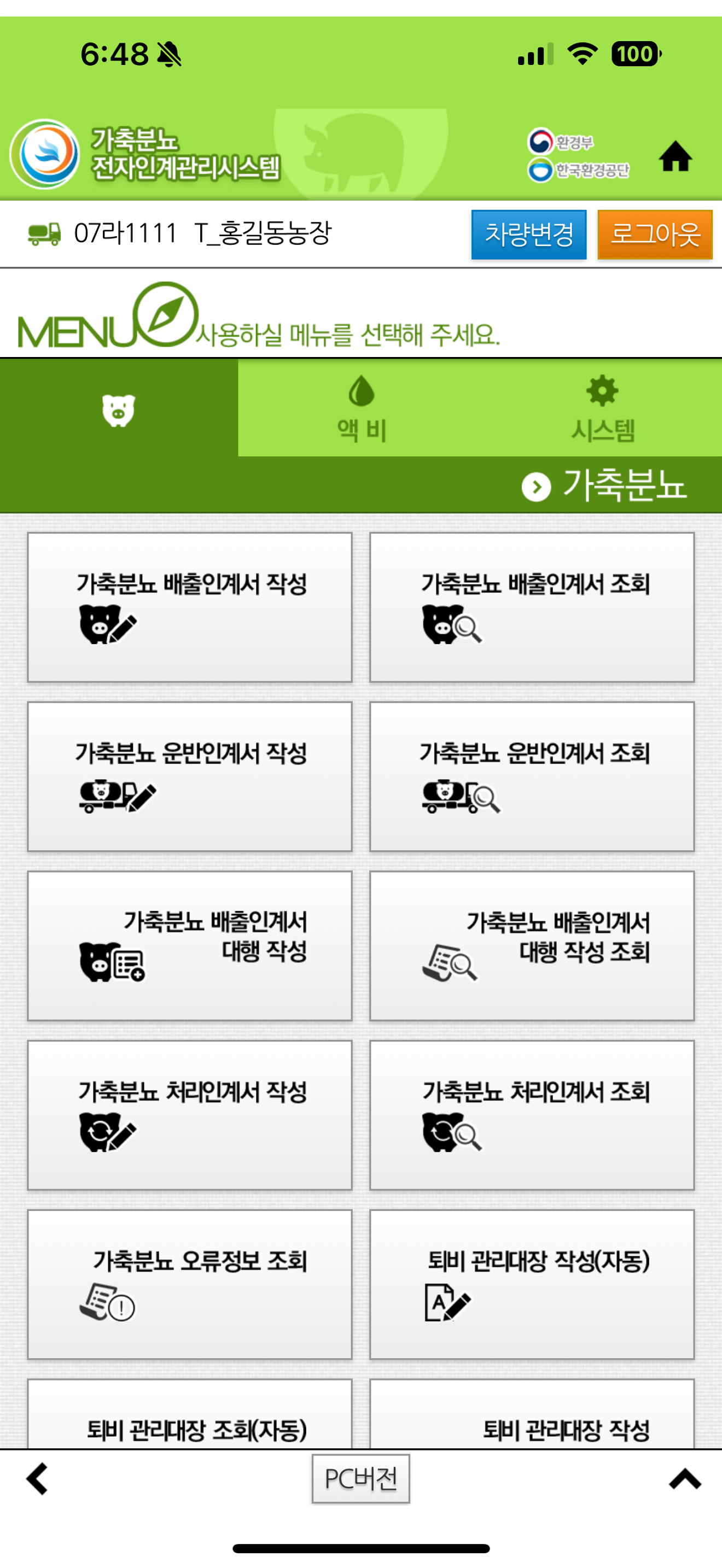Select the pig icon tab for 가축분뇨
The height and width of the screenshot is (1568, 722).
point(119,409)
